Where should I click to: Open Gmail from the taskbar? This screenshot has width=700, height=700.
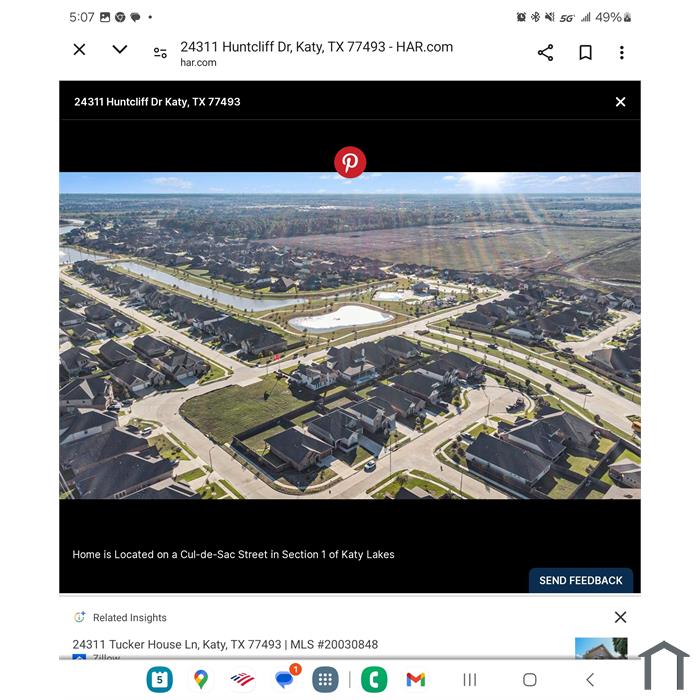pos(416,679)
